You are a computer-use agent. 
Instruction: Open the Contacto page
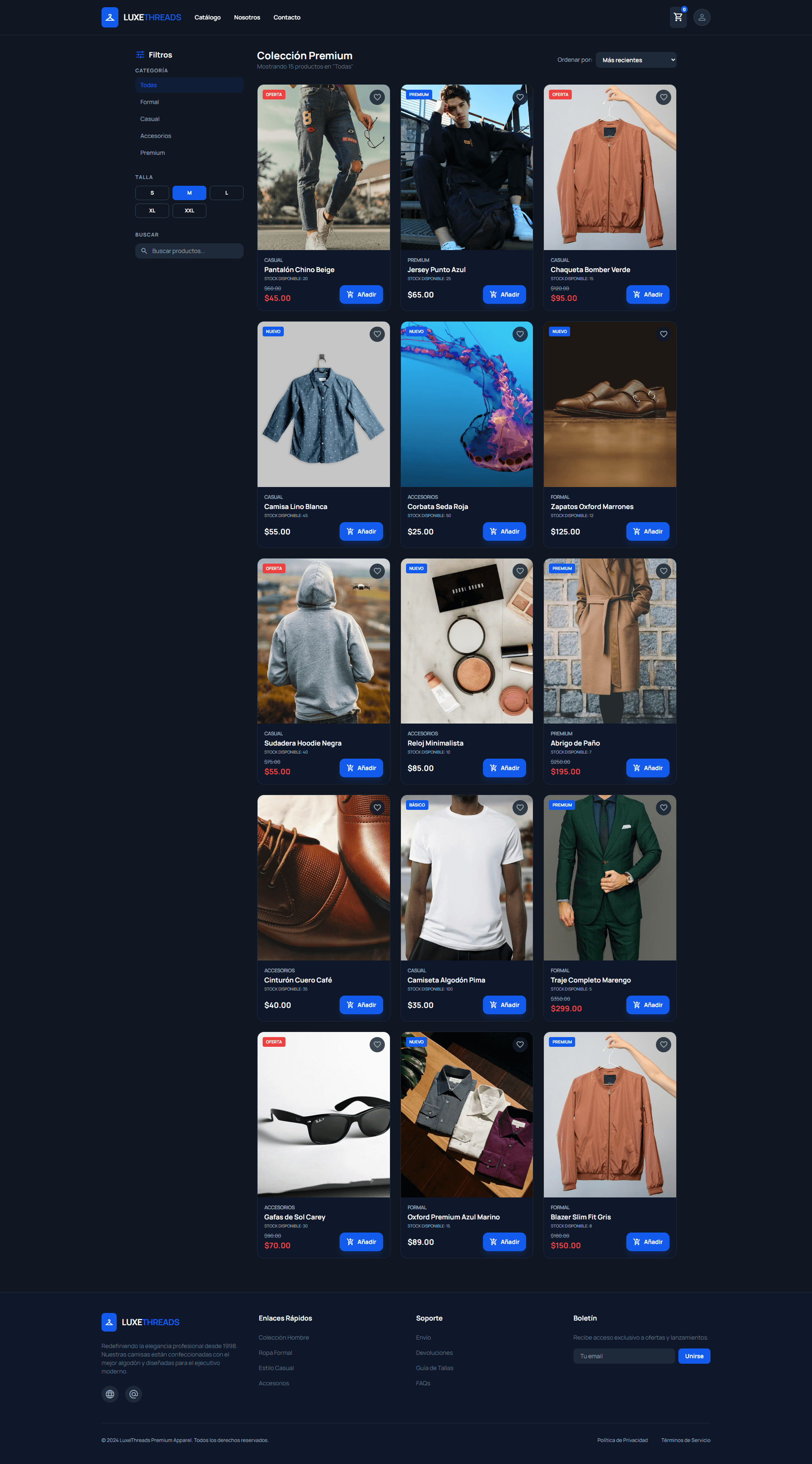point(286,18)
